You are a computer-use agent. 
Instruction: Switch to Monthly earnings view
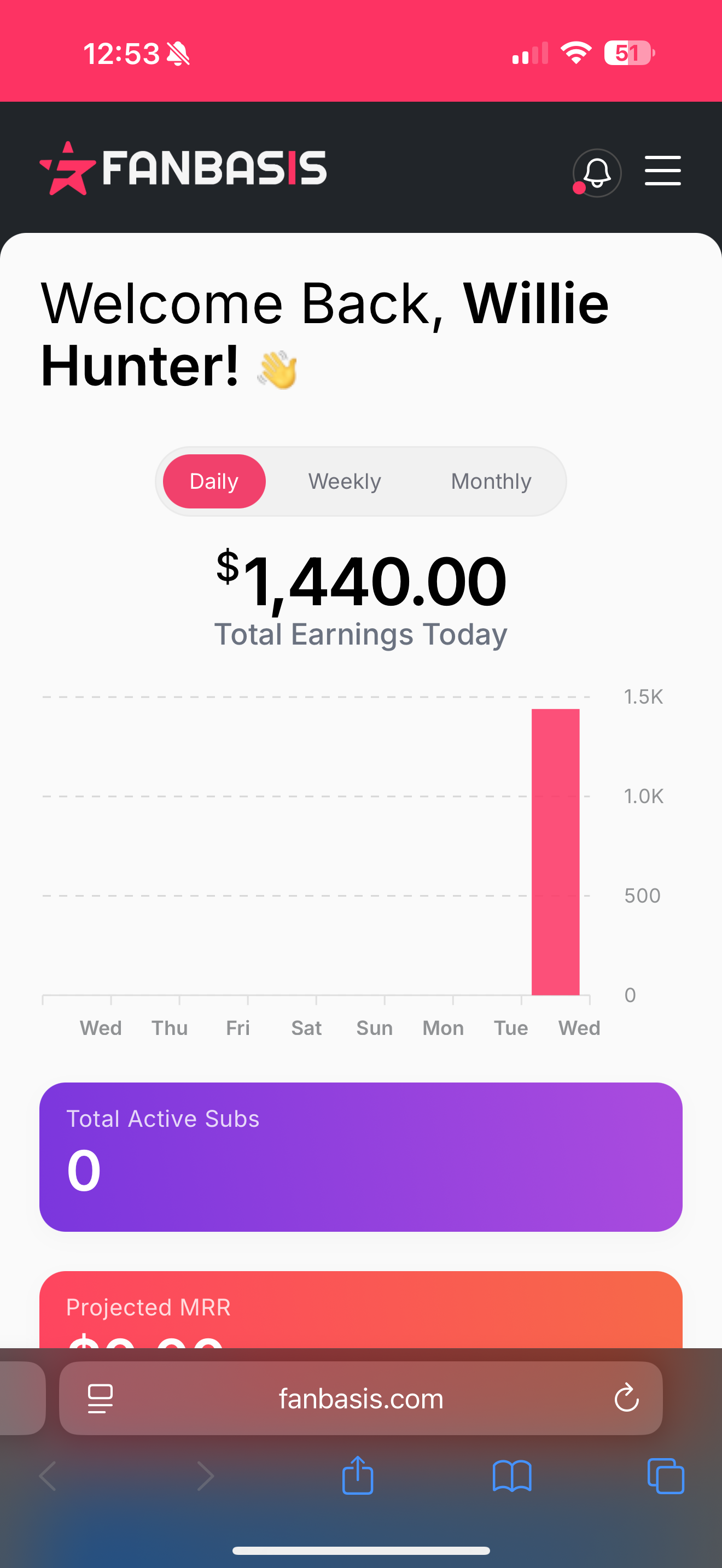pos(491,482)
